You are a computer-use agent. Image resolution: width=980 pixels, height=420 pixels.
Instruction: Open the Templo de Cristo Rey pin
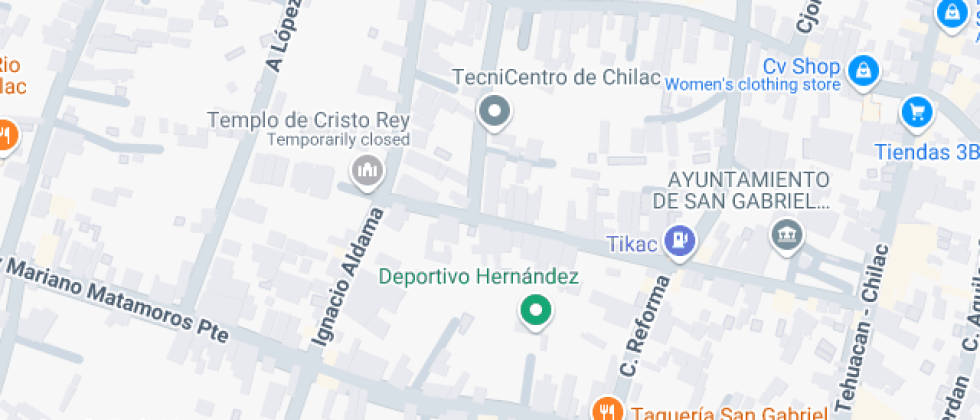tap(368, 172)
